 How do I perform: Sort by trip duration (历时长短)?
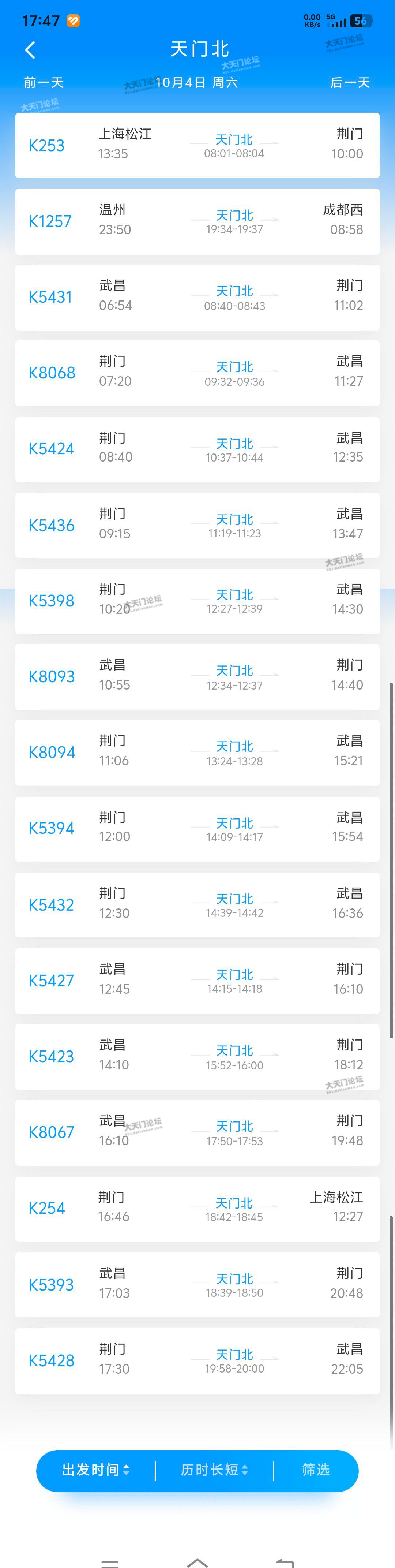coord(214,1470)
